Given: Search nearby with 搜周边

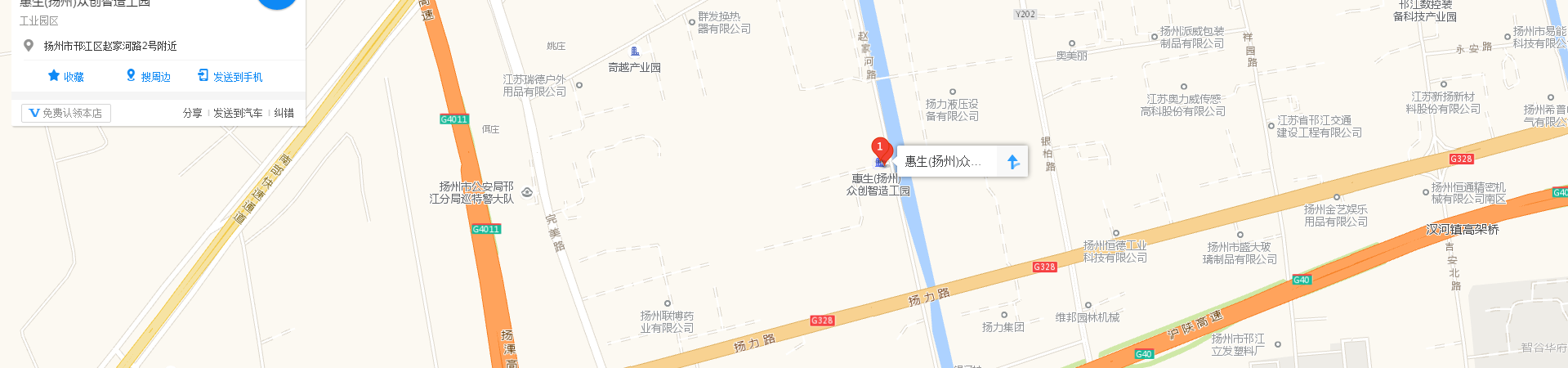Looking at the screenshot, I should coord(148,77).
